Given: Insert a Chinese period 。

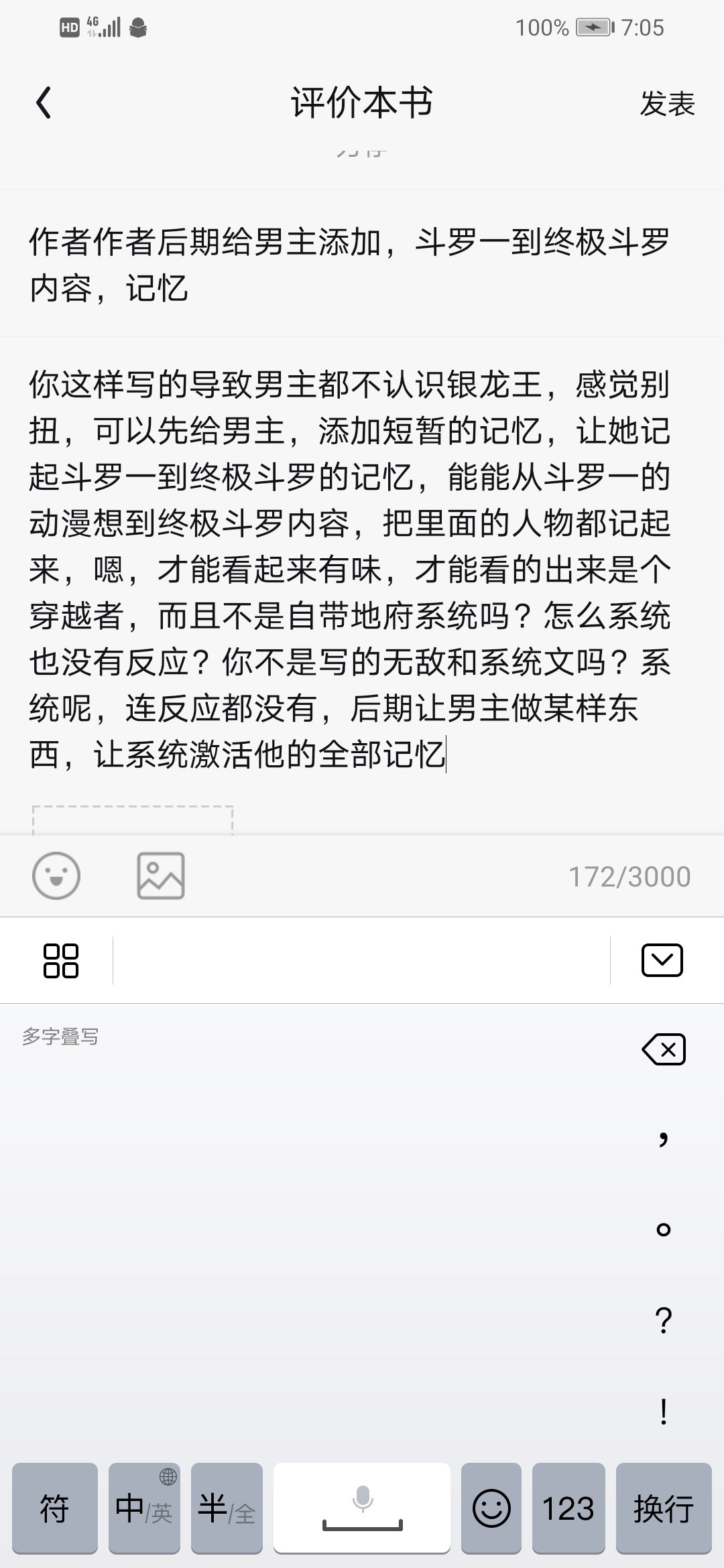Looking at the screenshot, I should (x=663, y=1230).
